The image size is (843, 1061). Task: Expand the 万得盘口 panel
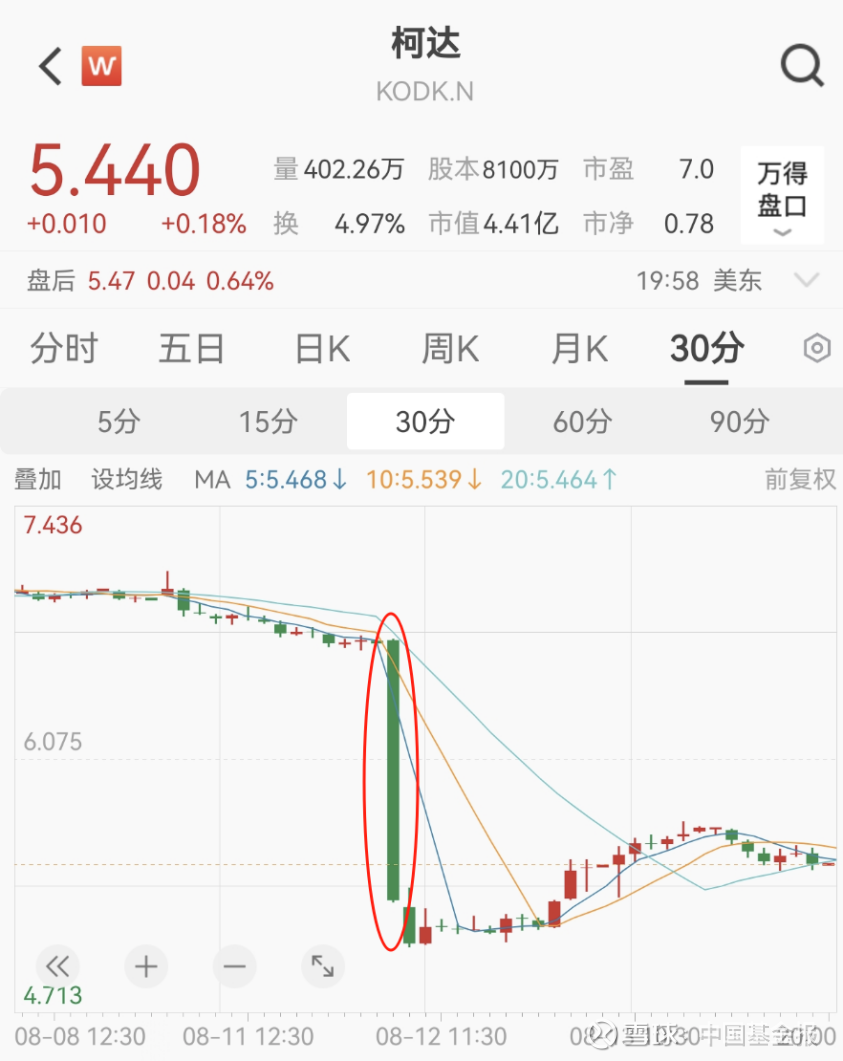(782, 195)
